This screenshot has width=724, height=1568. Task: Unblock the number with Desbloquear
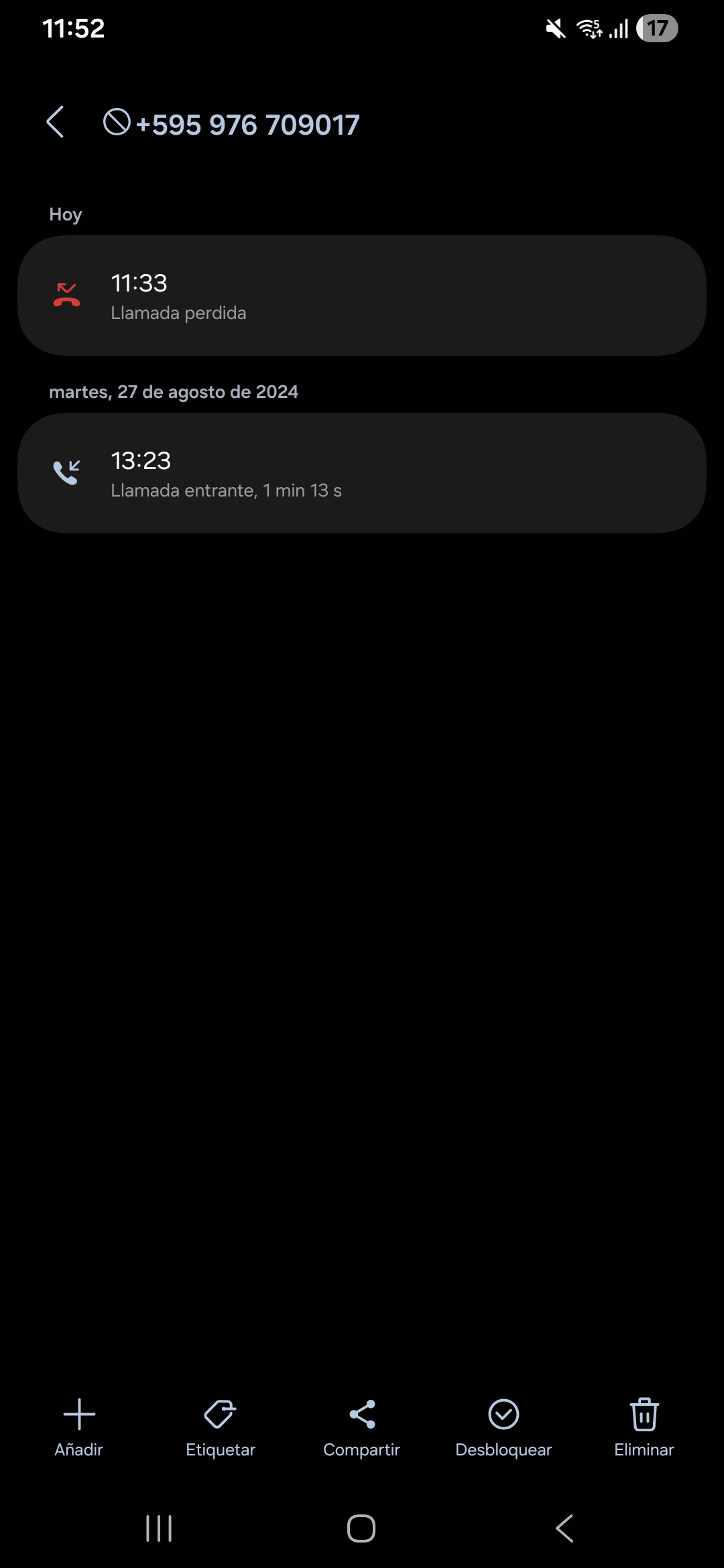tap(503, 1427)
